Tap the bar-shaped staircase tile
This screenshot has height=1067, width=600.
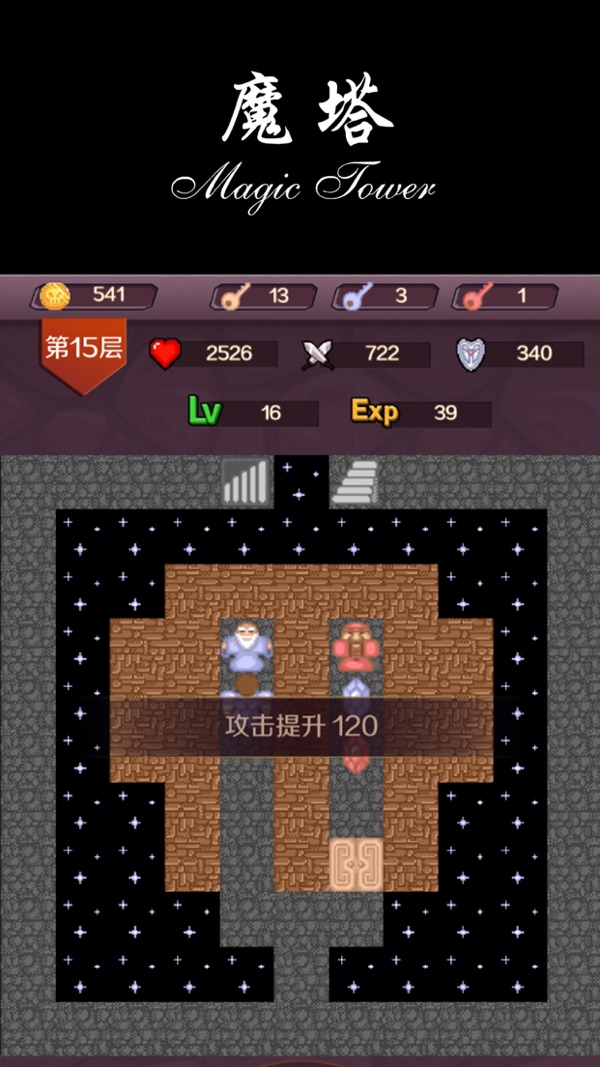coord(246,483)
